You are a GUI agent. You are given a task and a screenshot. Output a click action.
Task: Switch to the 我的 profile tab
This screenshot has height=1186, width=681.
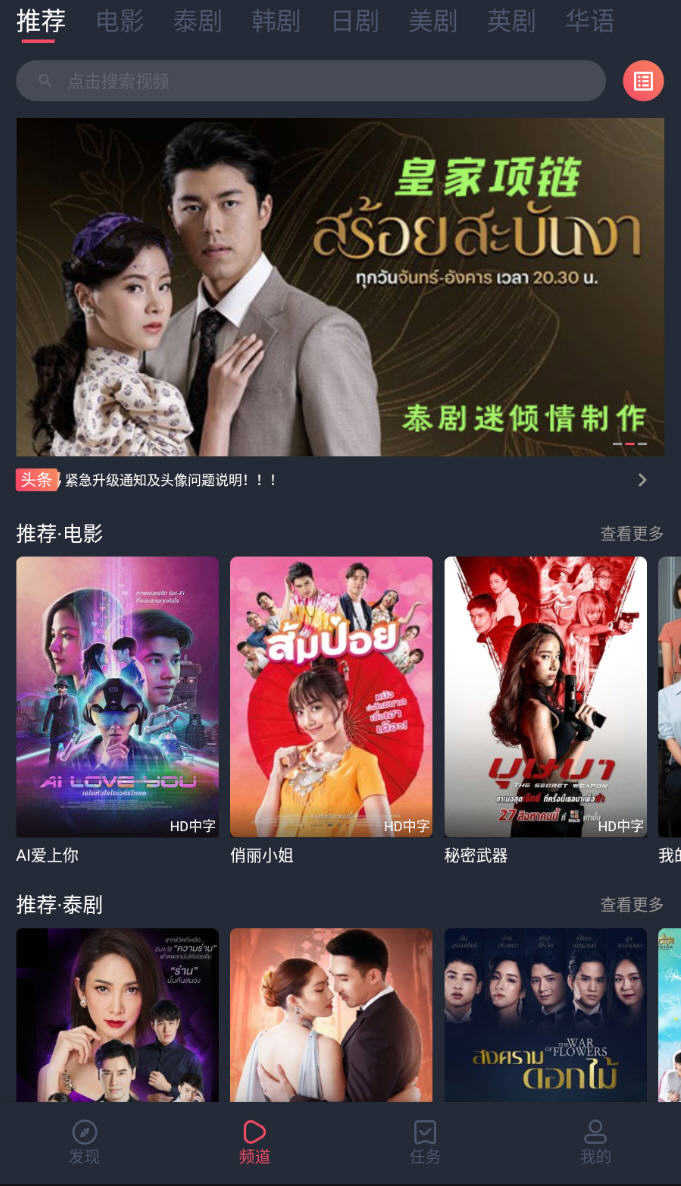(595, 1142)
